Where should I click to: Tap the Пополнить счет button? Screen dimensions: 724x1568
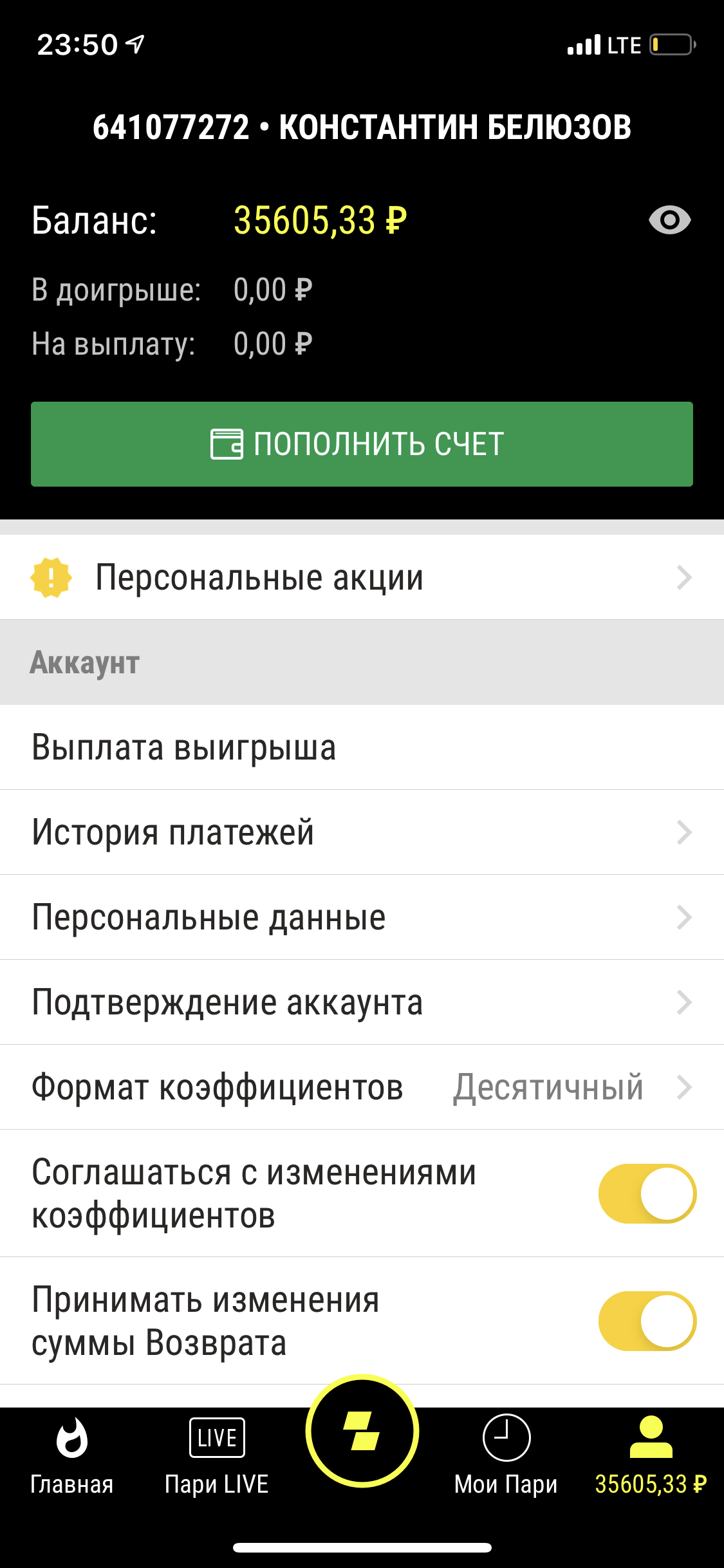point(362,444)
